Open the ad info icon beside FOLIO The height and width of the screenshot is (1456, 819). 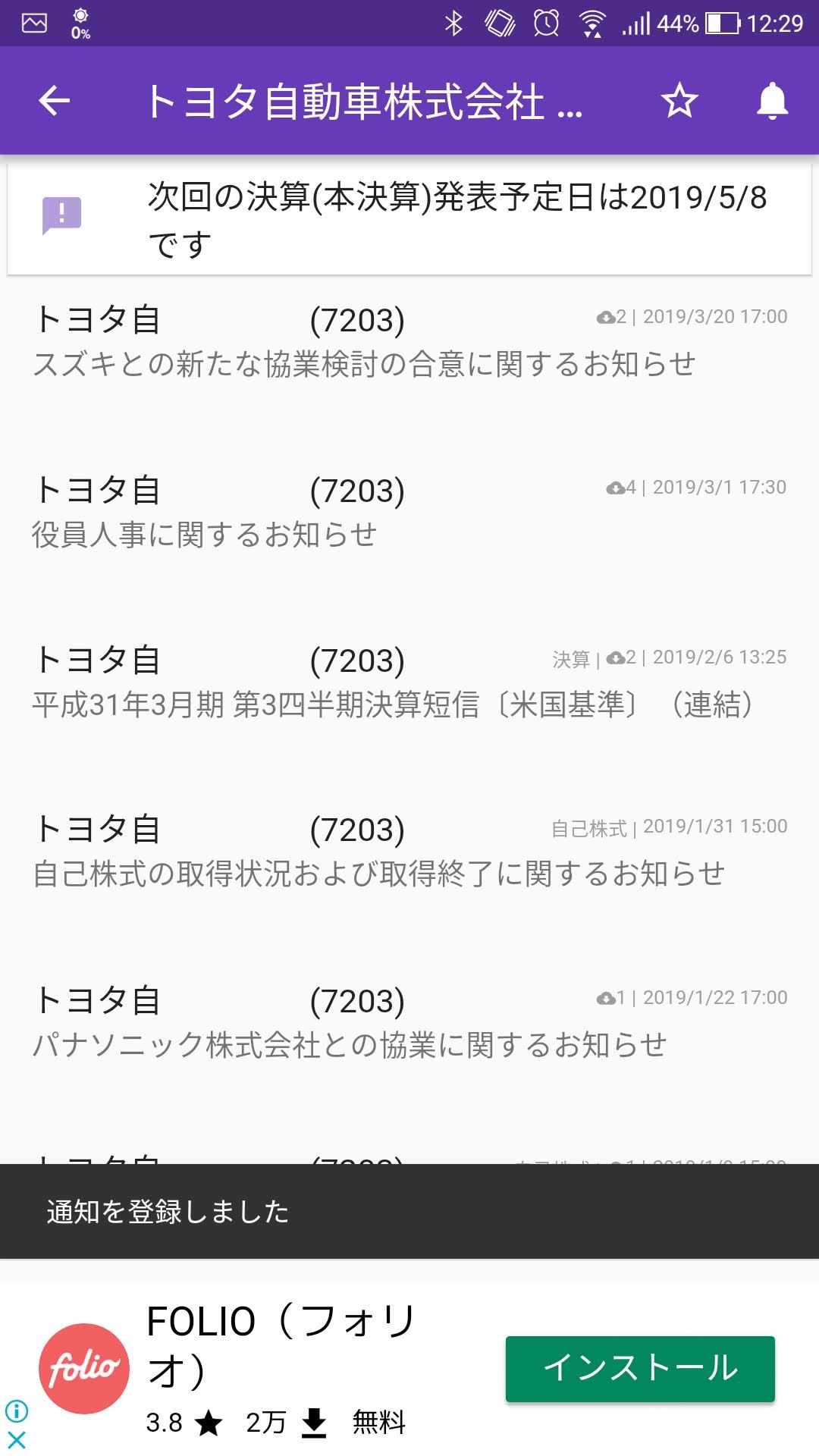coord(16,1411)
